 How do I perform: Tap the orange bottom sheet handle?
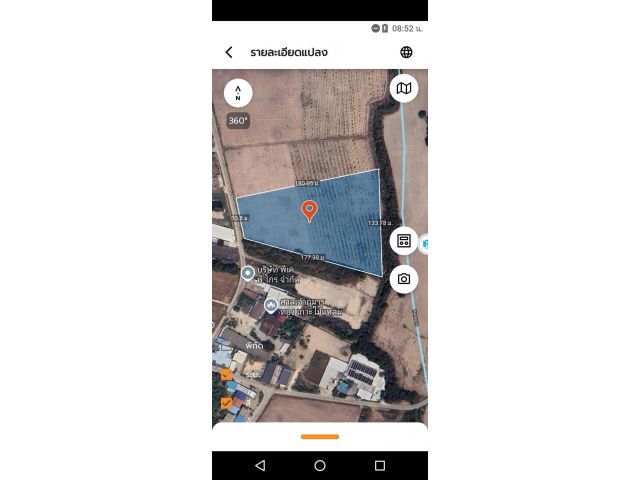[x=320, y=436]
